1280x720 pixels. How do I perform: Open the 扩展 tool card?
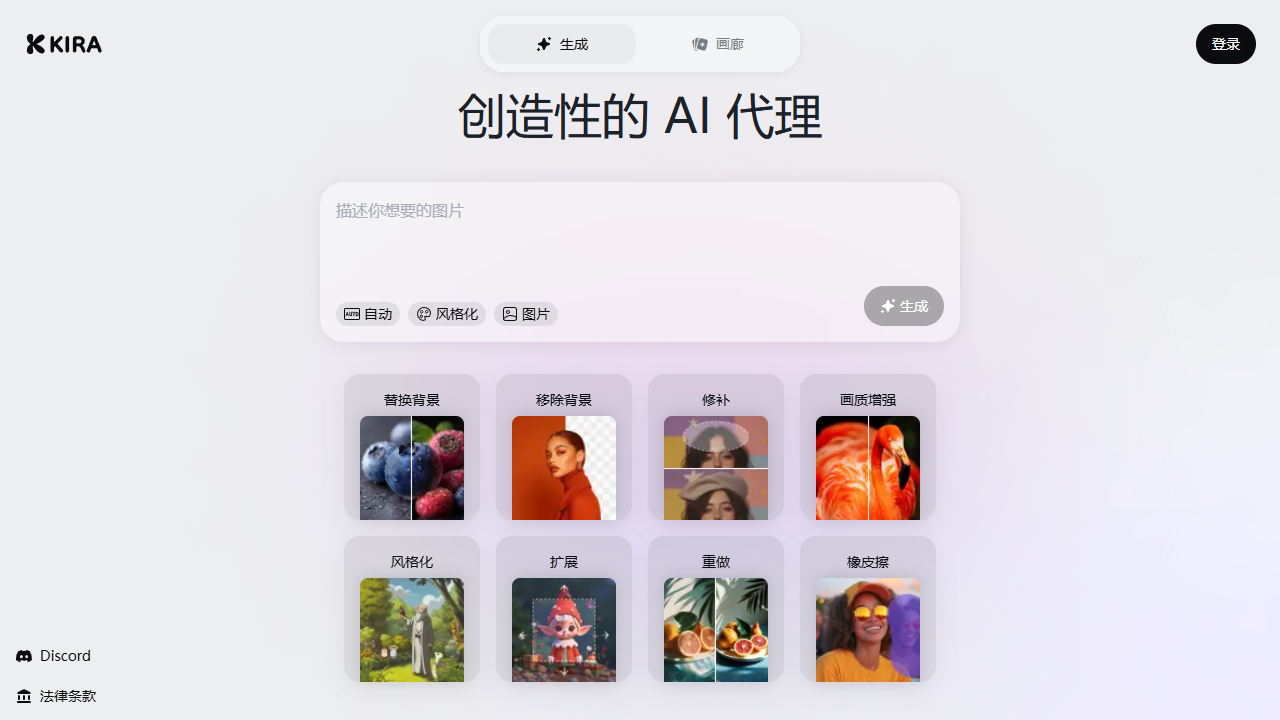[x=564, y=610]
